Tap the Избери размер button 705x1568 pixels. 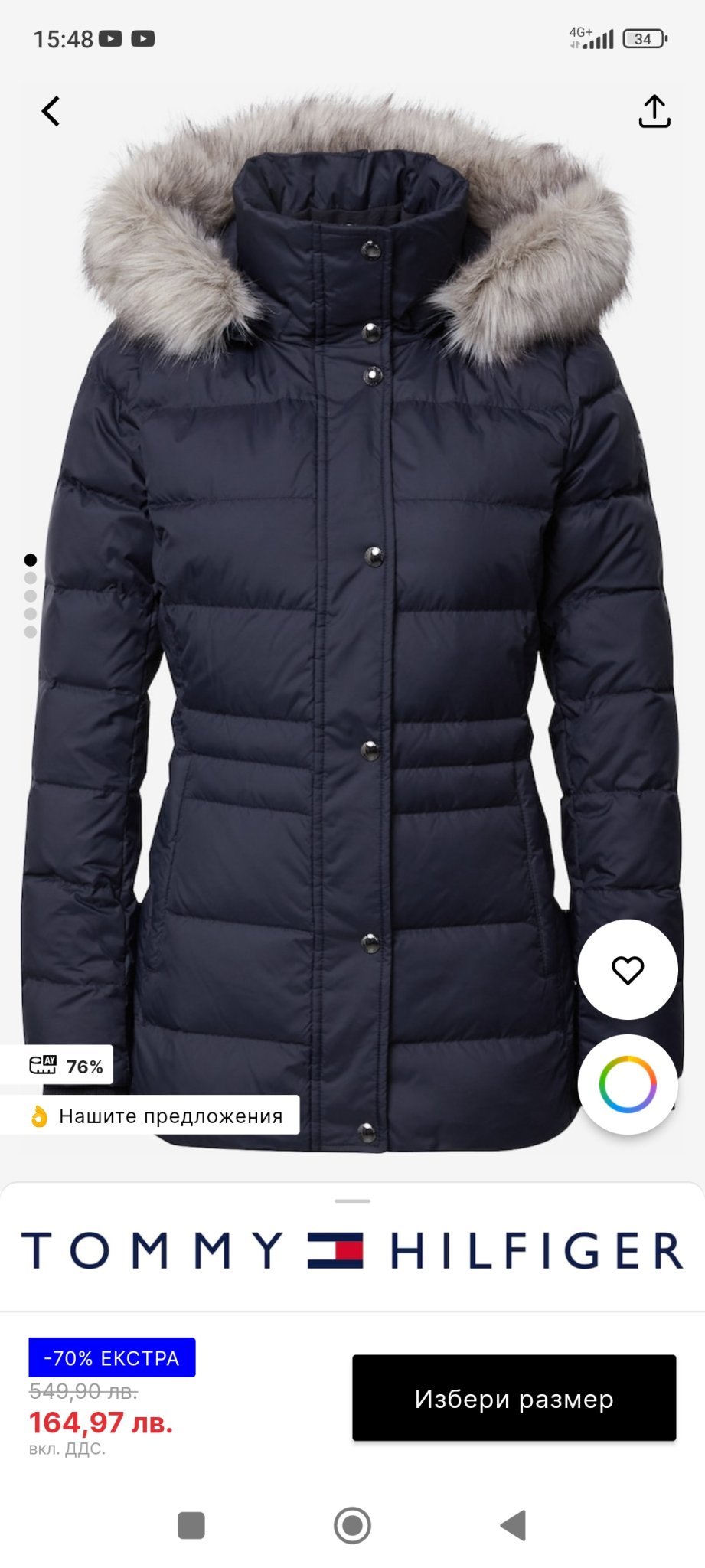click(514, 1398)
